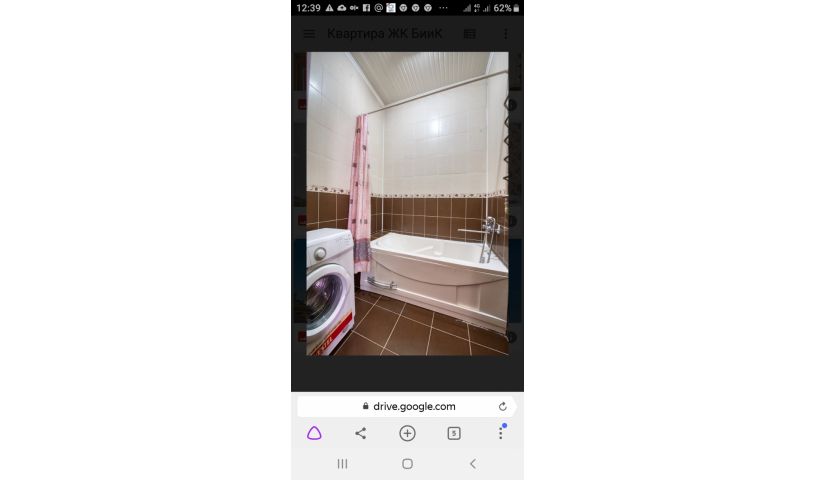
Task: Go to the home screen
Action: 407,464
